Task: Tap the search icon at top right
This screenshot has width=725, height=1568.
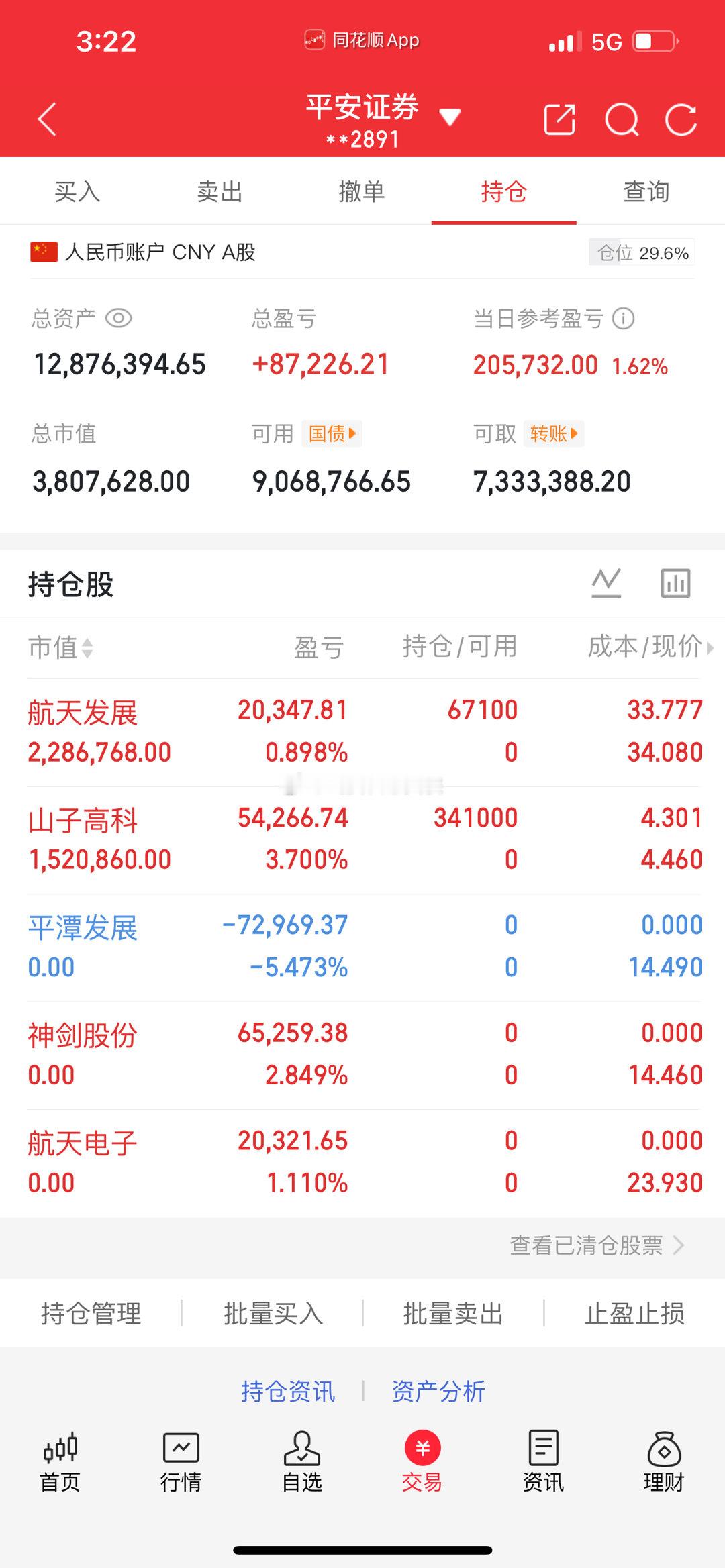Action: pos(621,119)
